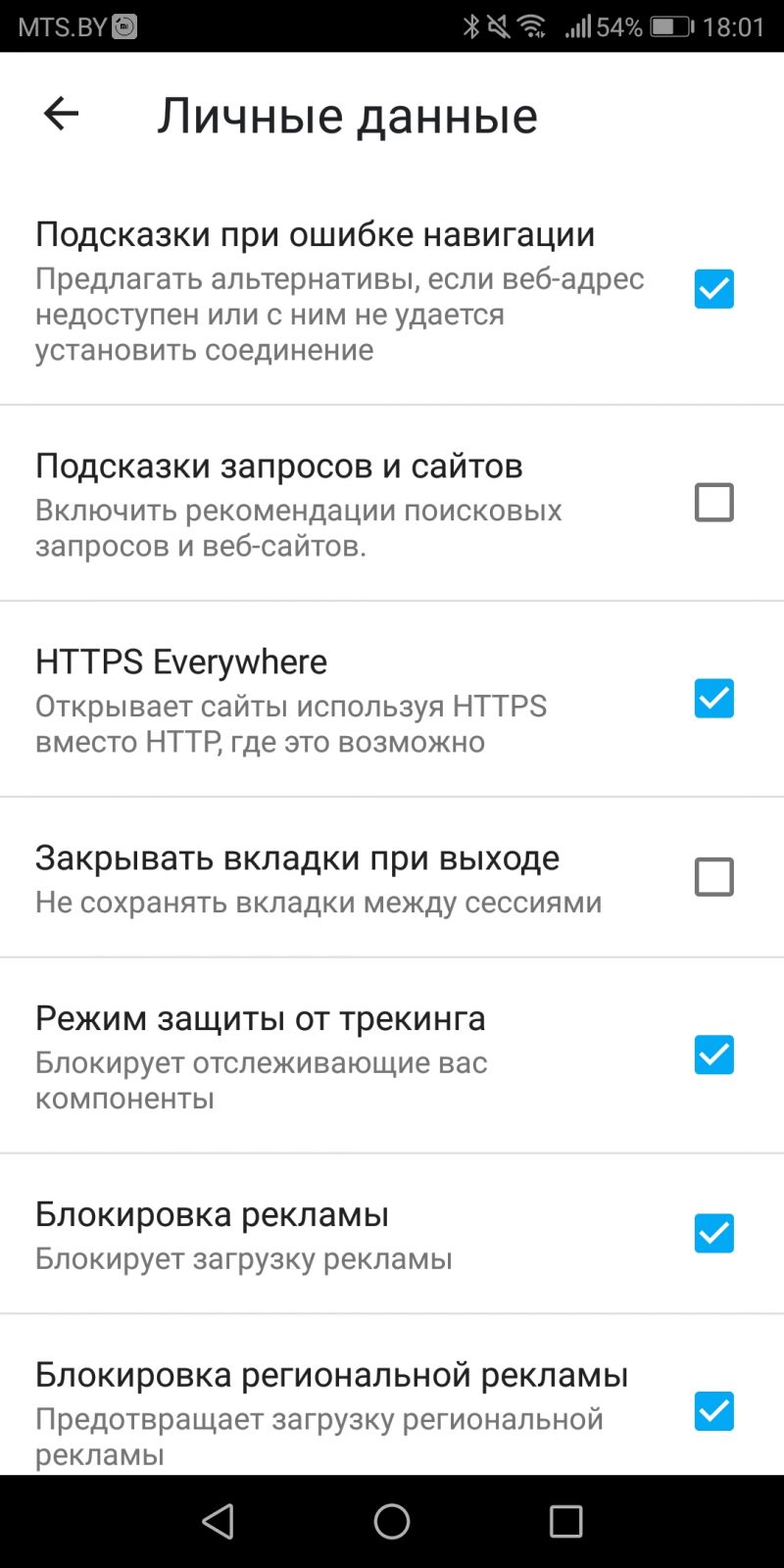Screen dimensions: 784x1568
Task: Tap the Личные данные title text
Action: pos(348,115)
